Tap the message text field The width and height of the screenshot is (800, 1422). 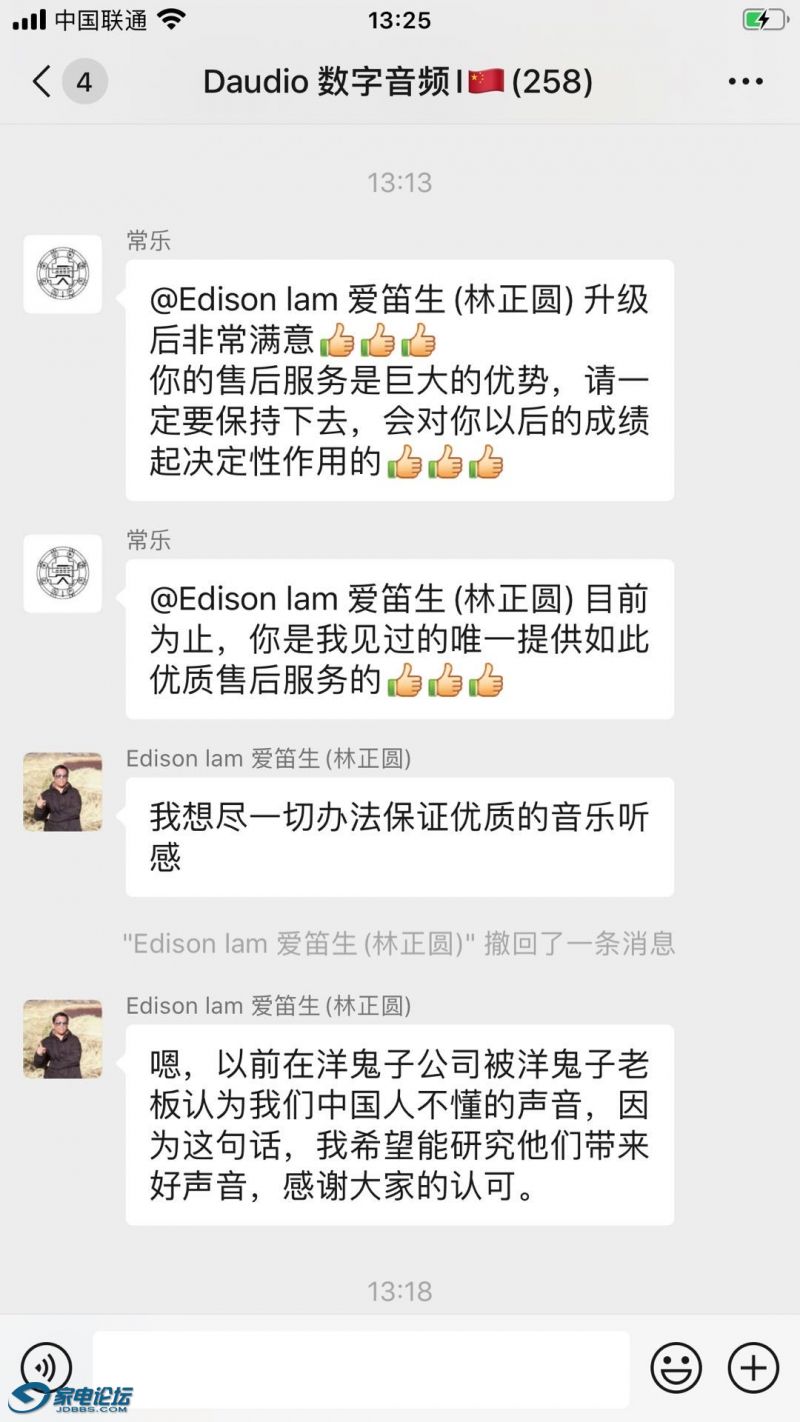(x=361, y=1368)
